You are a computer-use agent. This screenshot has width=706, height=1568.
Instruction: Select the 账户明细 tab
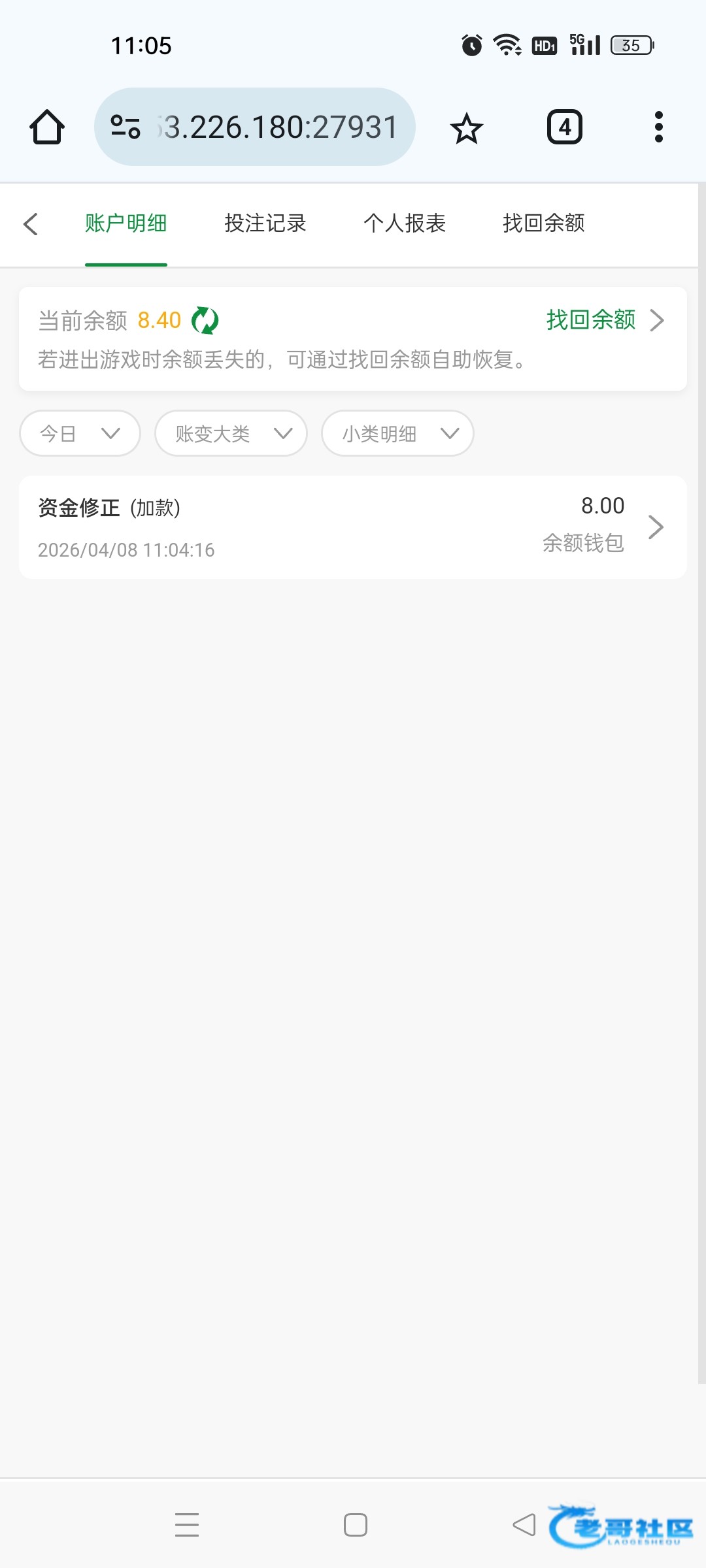(126, 224)
